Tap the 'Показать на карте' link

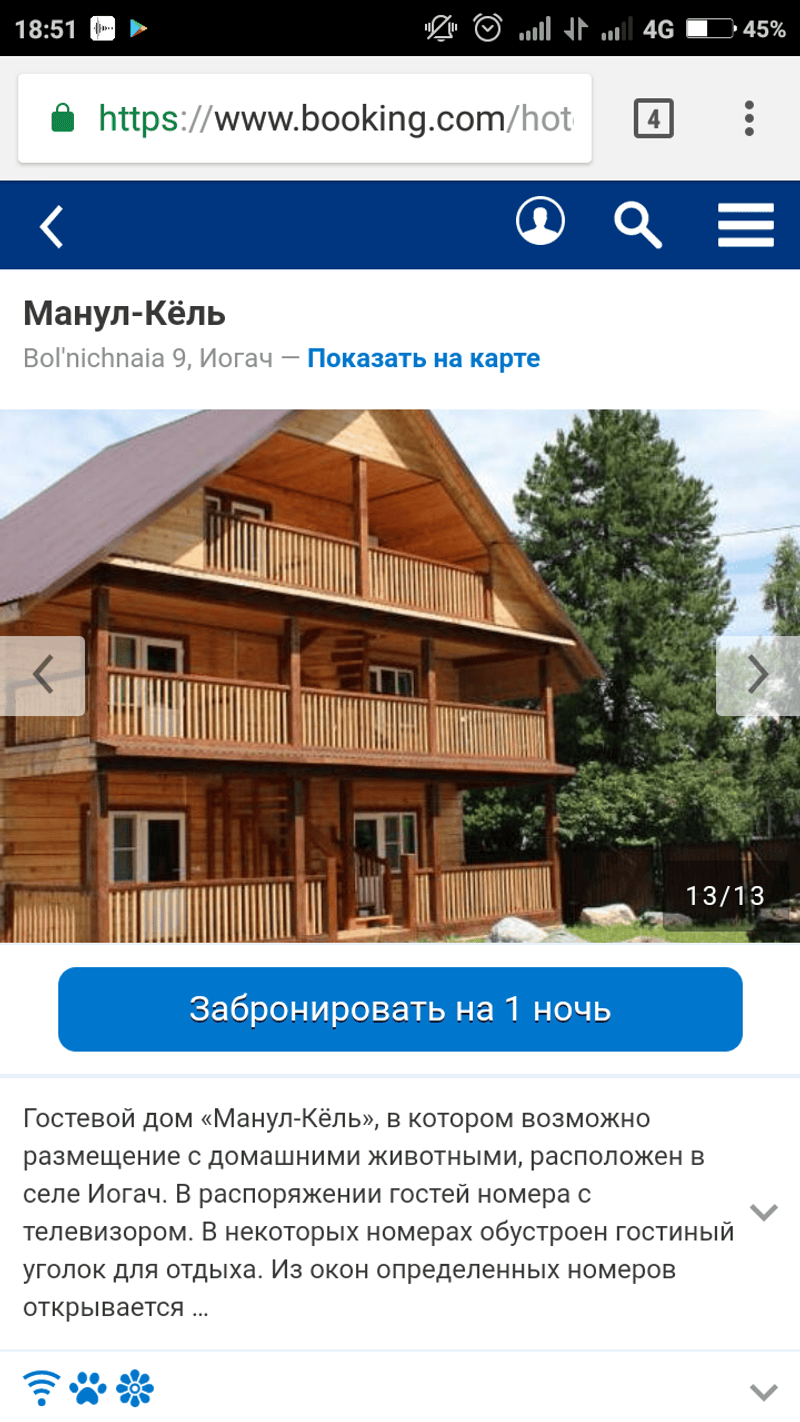423,359
